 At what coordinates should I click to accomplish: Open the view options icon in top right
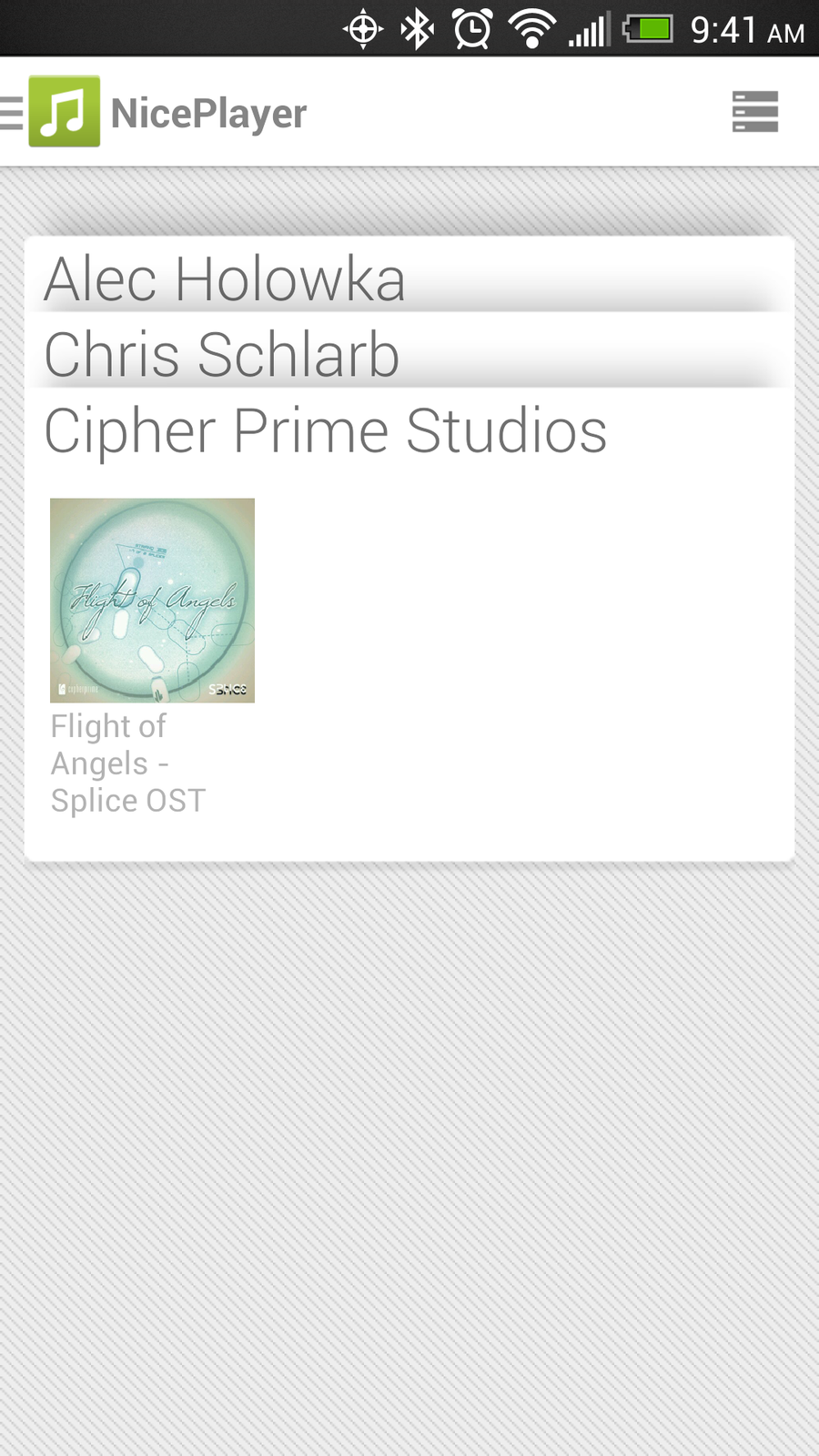755,113
